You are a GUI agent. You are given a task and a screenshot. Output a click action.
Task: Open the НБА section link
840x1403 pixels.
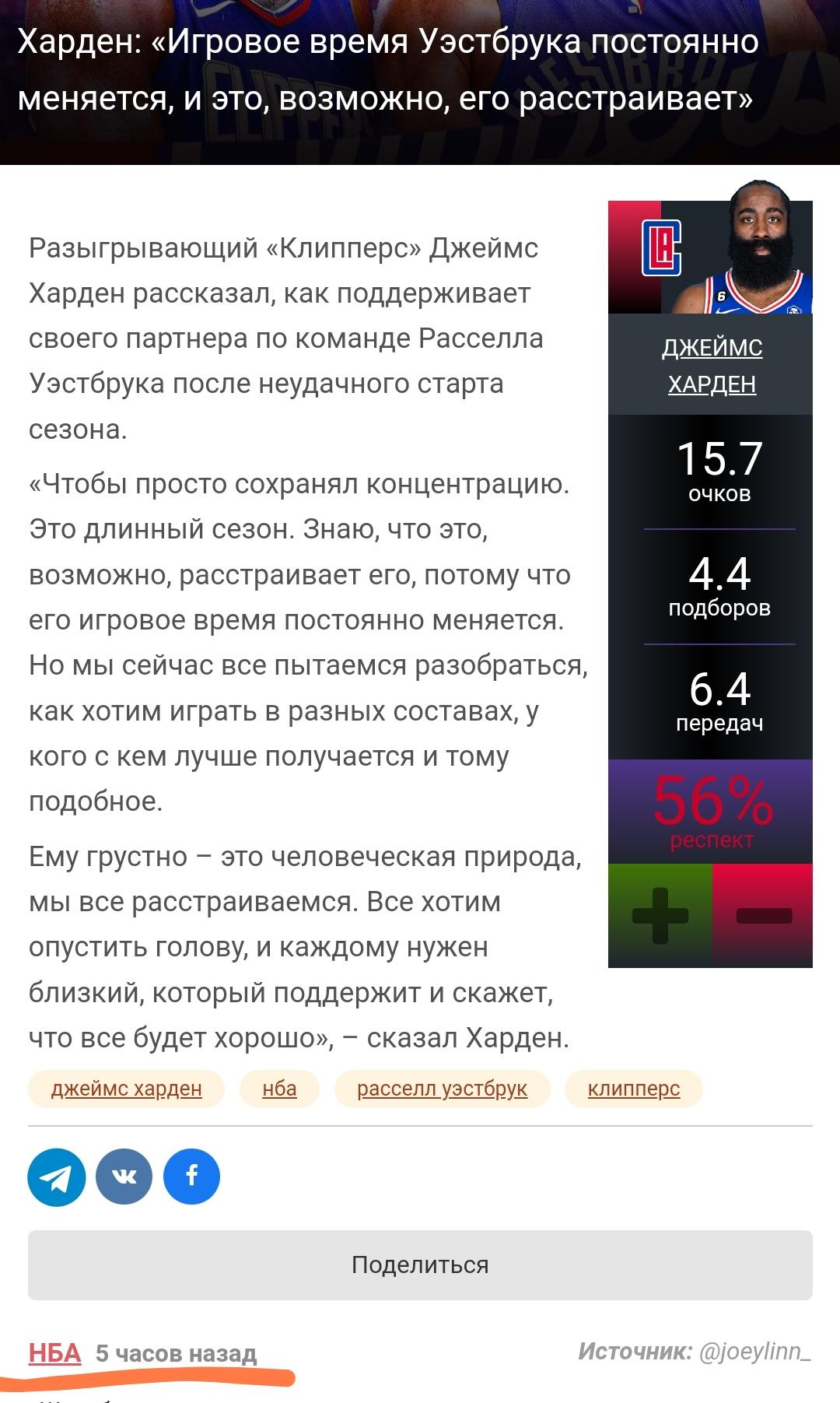(x=54, y=1353)
